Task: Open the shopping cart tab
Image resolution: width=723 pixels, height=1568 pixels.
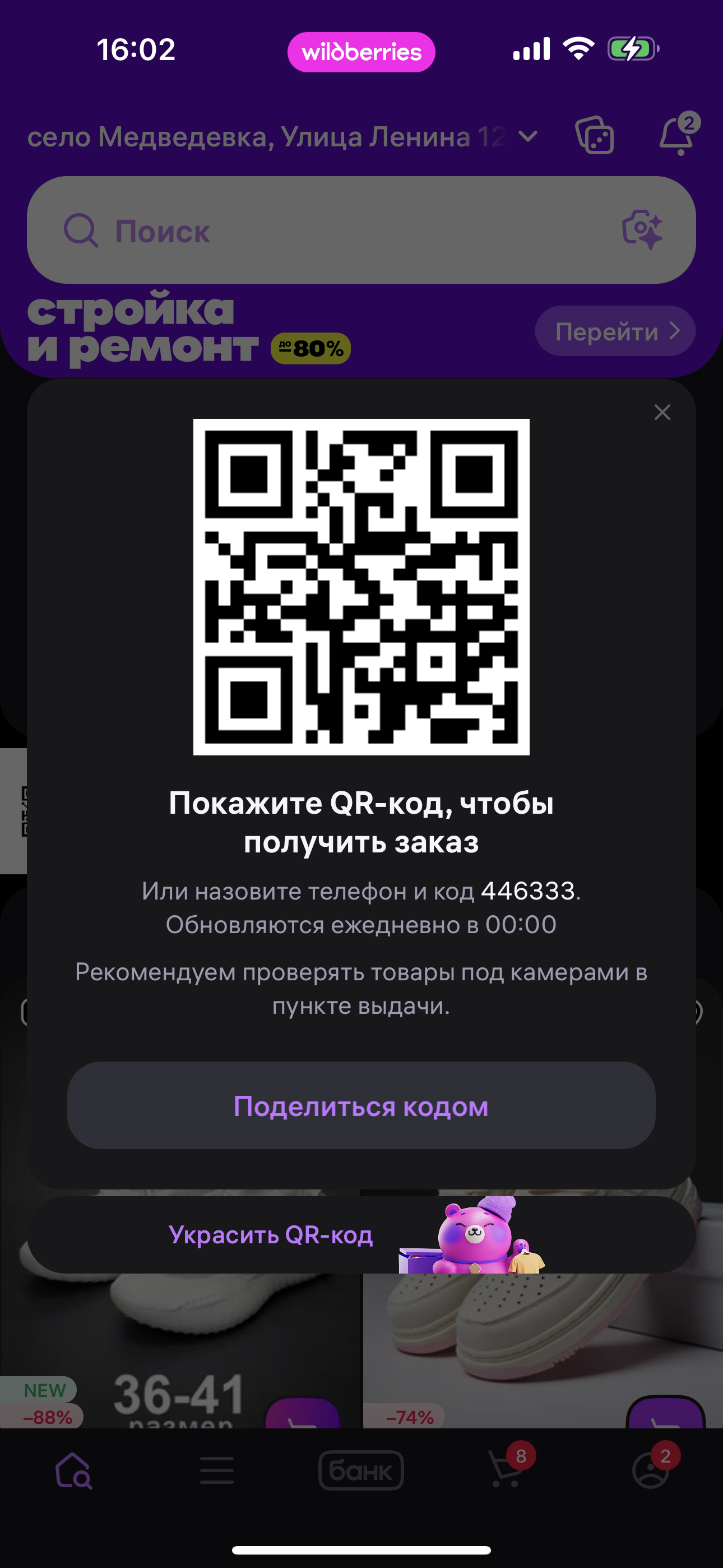Action: (x=506, y=1470)
